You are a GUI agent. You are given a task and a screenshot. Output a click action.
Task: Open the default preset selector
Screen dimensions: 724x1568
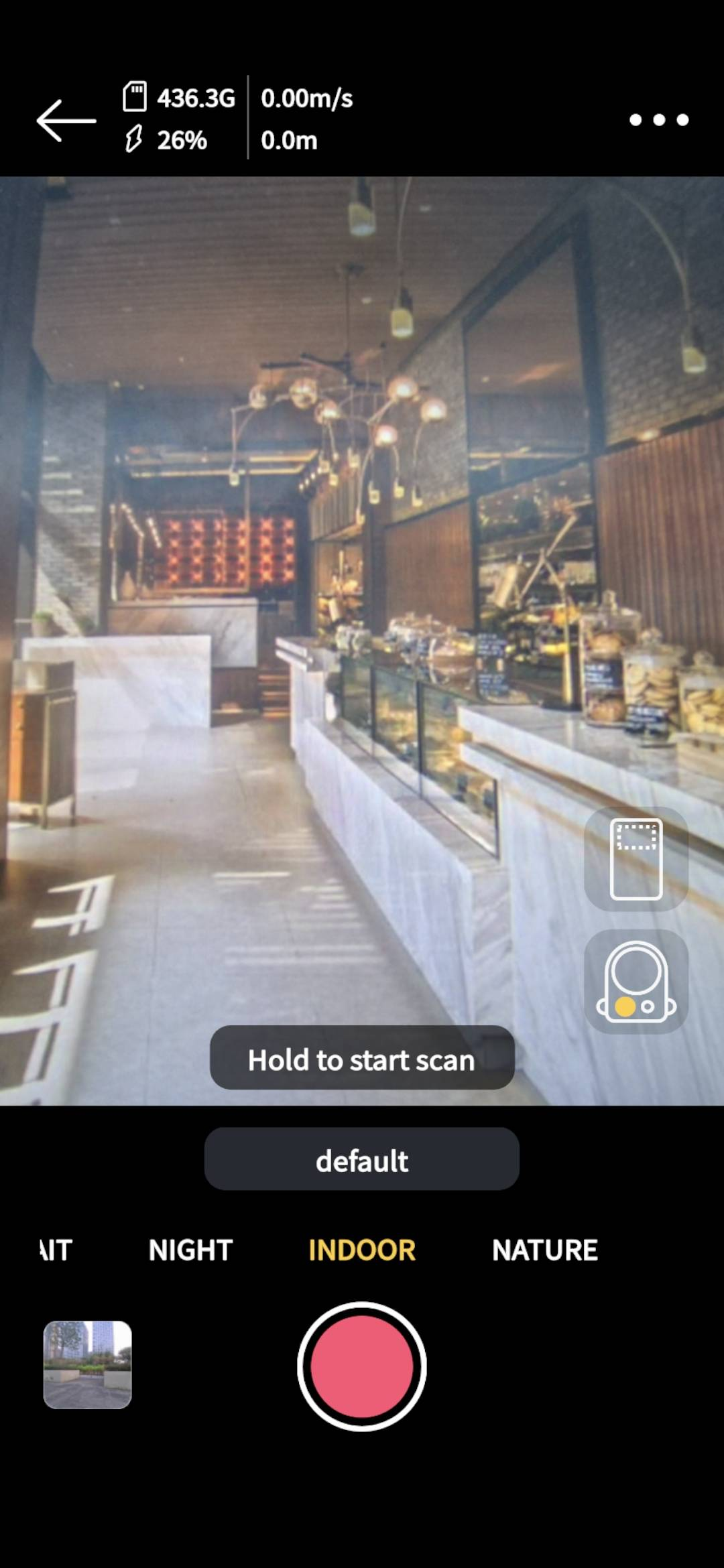point(362,1160)
